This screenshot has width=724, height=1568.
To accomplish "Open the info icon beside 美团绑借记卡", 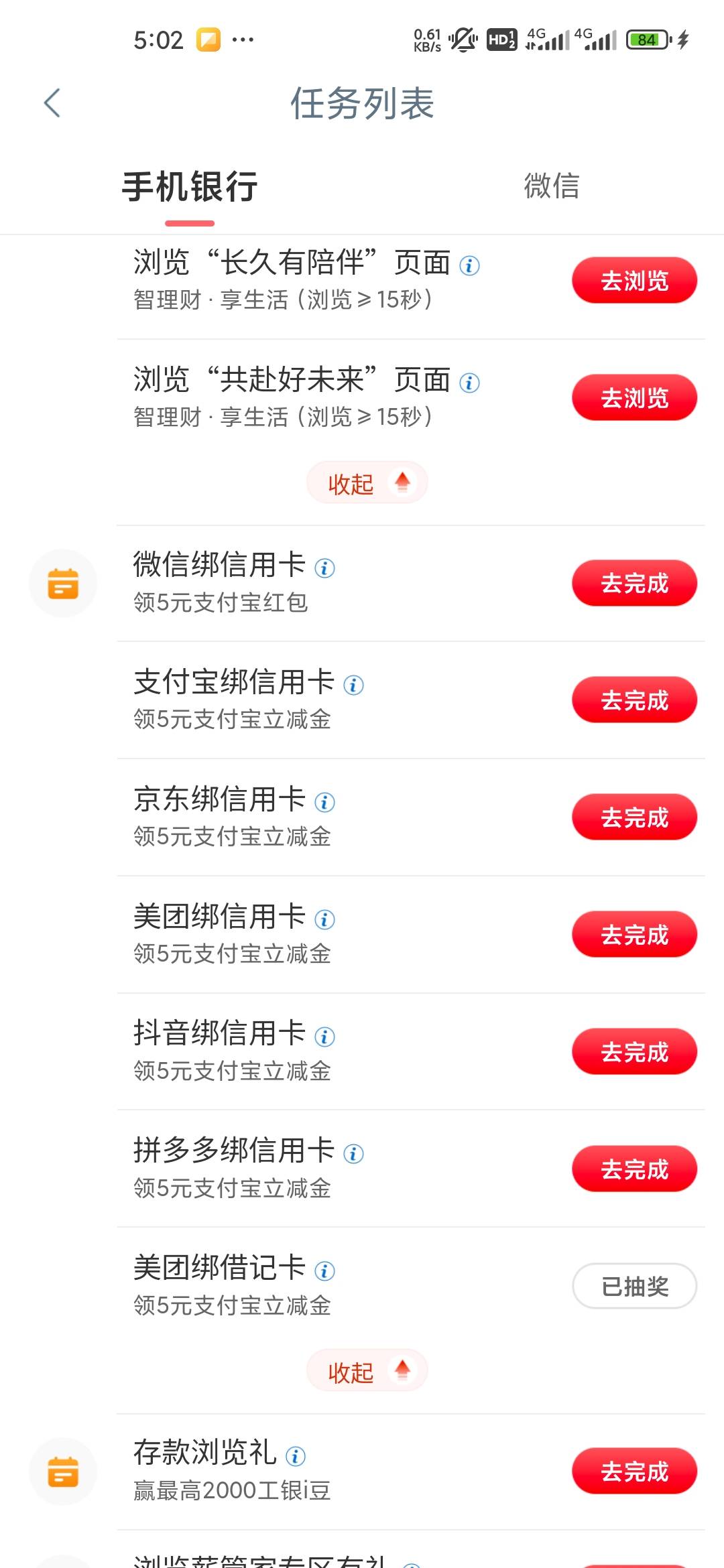I will tap(324, 1270).
